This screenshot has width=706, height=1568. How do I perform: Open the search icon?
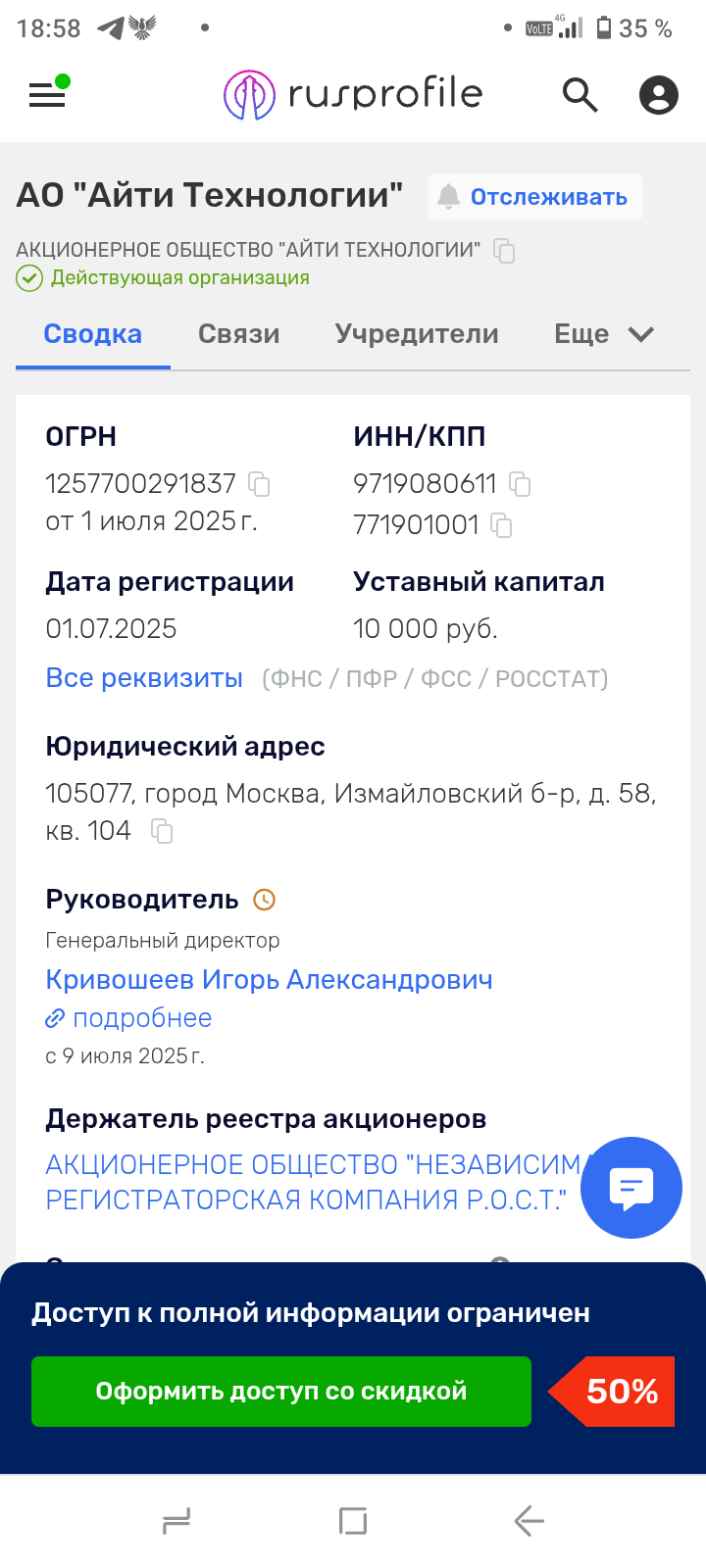(580, 95)
